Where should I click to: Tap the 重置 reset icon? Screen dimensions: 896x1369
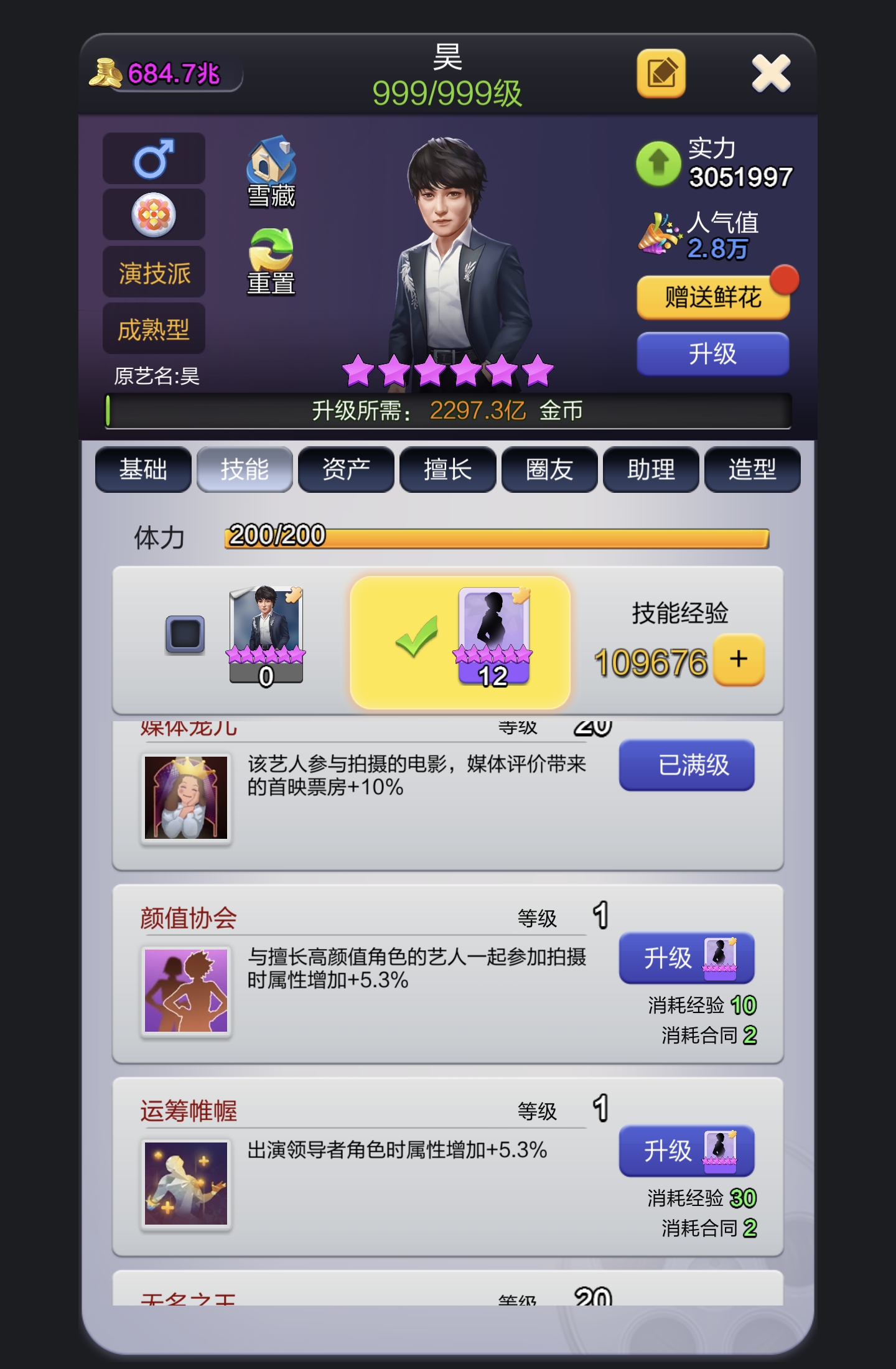click(271, 261)
